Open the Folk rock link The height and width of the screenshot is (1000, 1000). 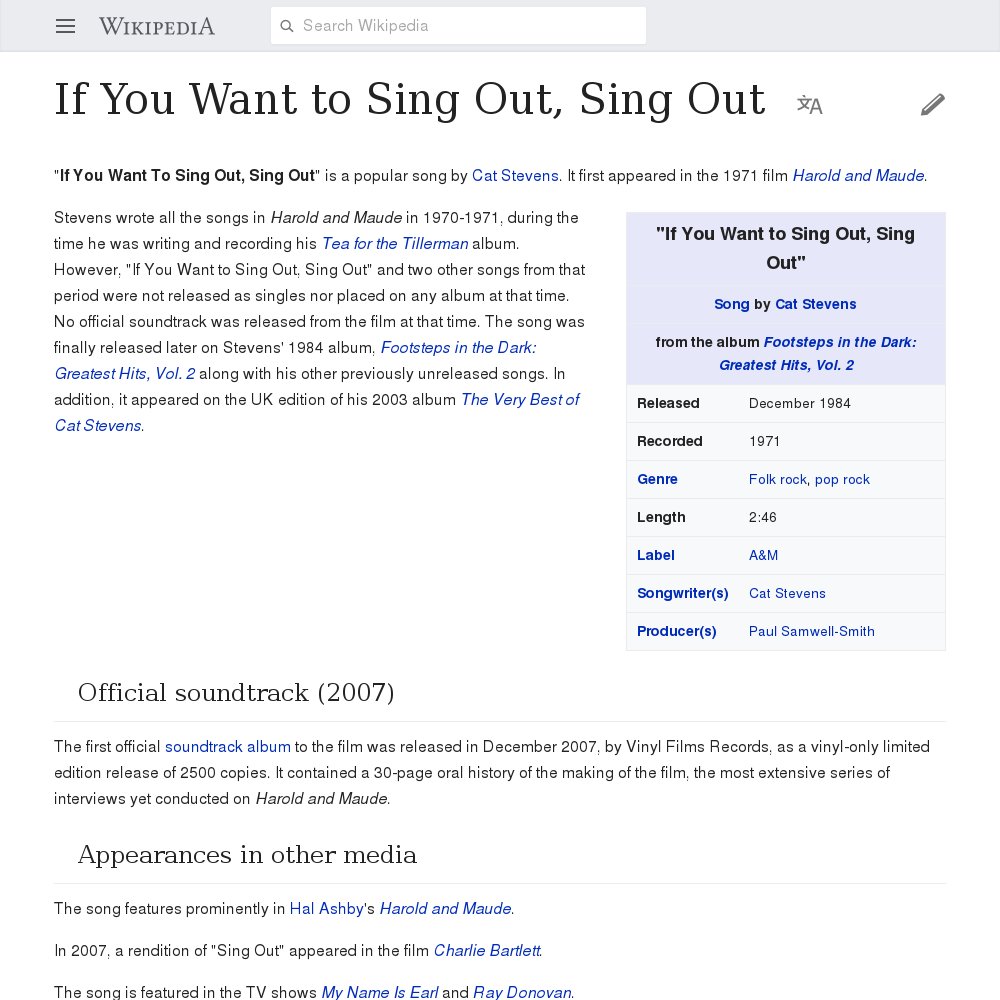(777, 479)
